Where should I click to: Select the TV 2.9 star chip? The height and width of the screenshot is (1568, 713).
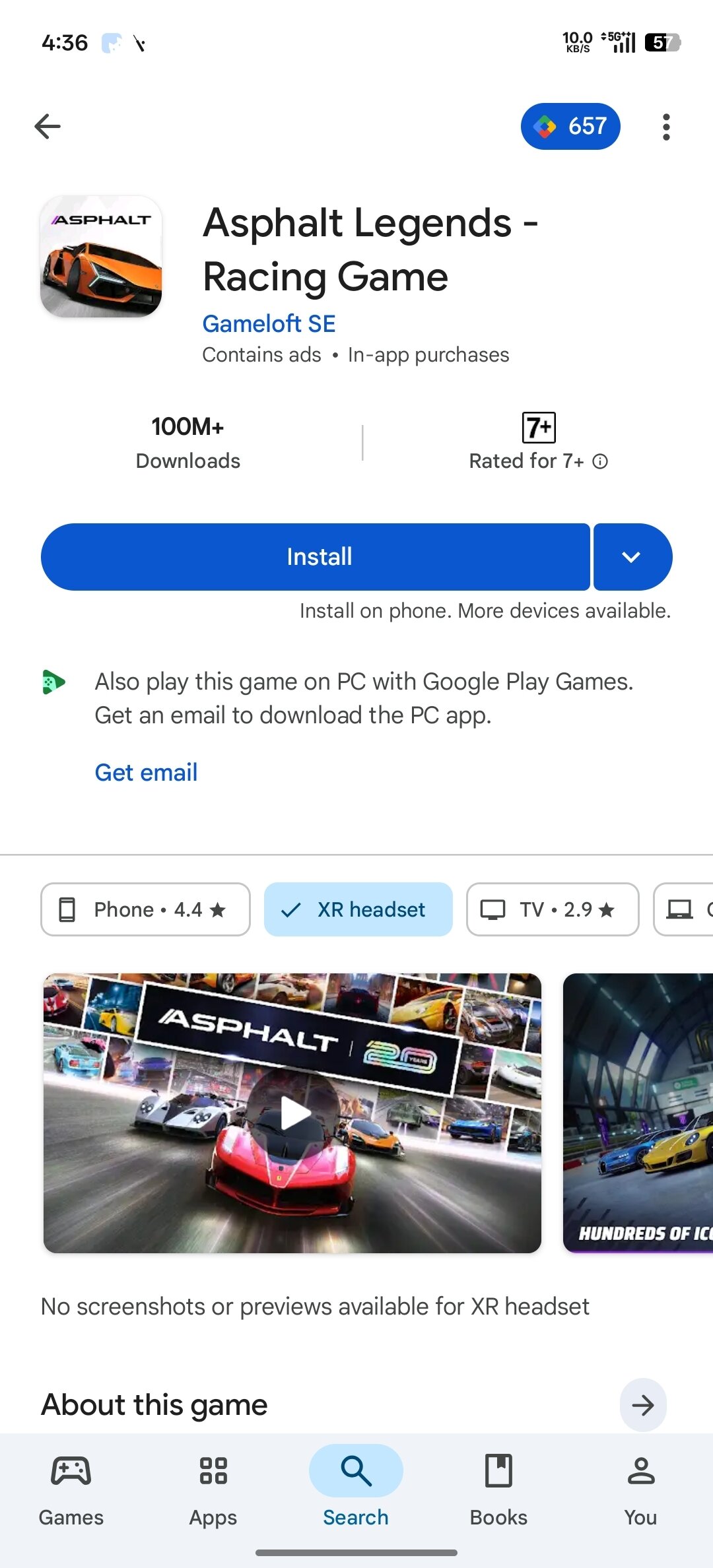coord(553,909)
